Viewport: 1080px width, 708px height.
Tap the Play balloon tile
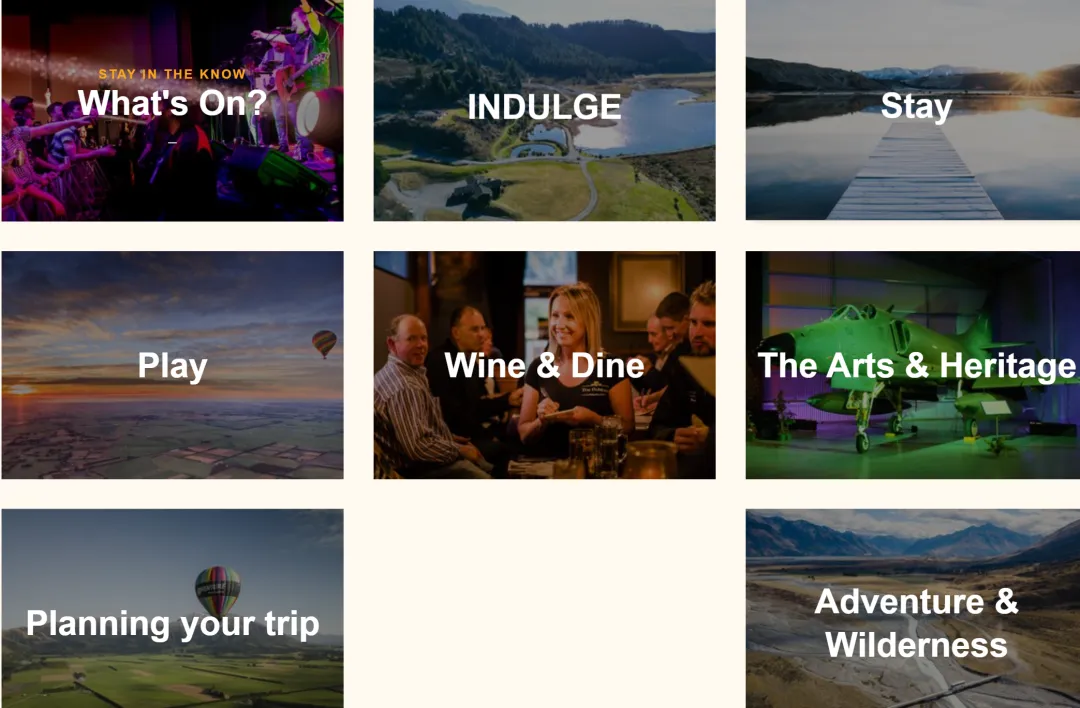(x=172, y=366)
